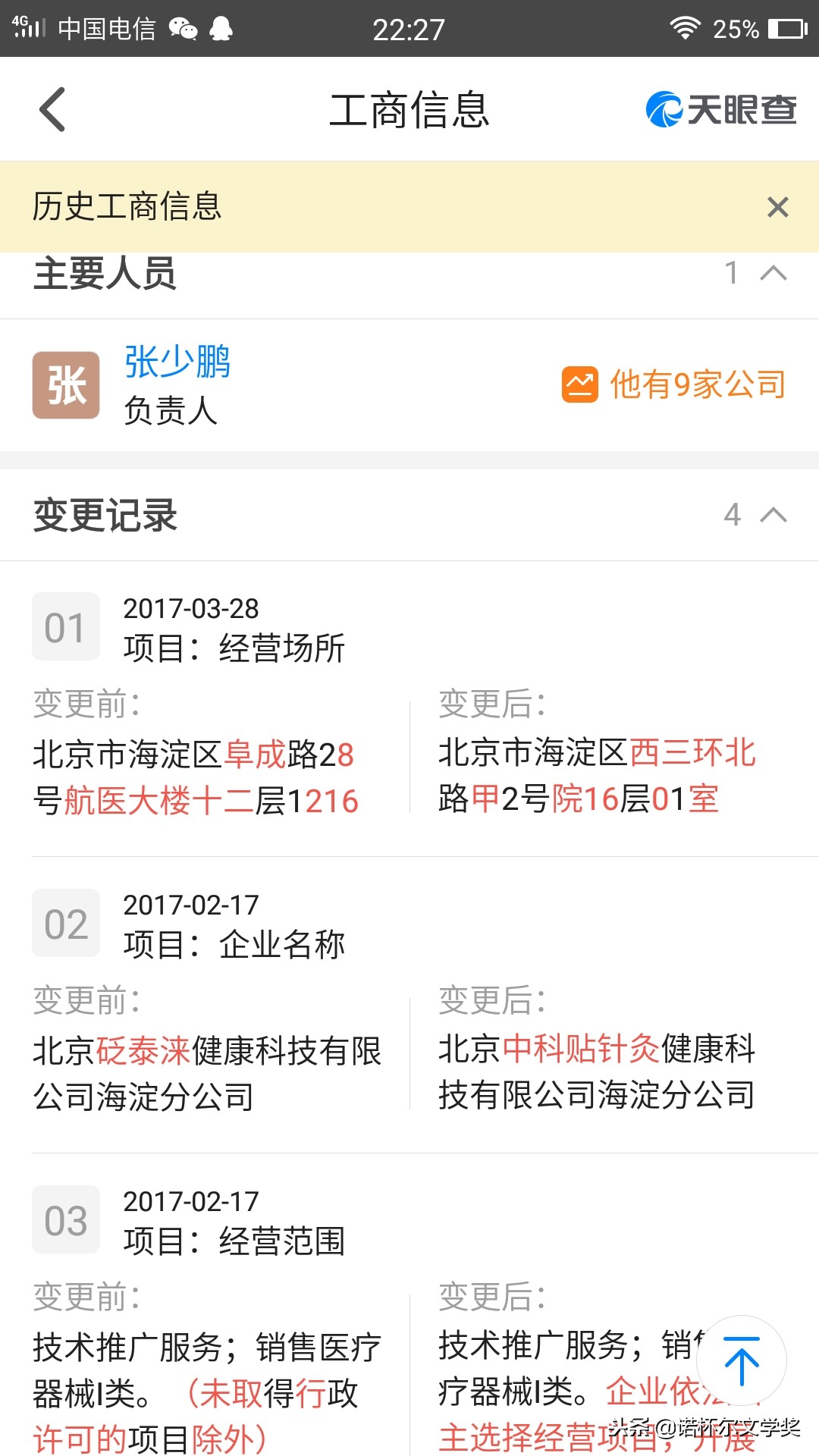This screenshot has width=819, height=1456.
Task: Open the 工商信息 page title
Action: [x=409, y=108]
